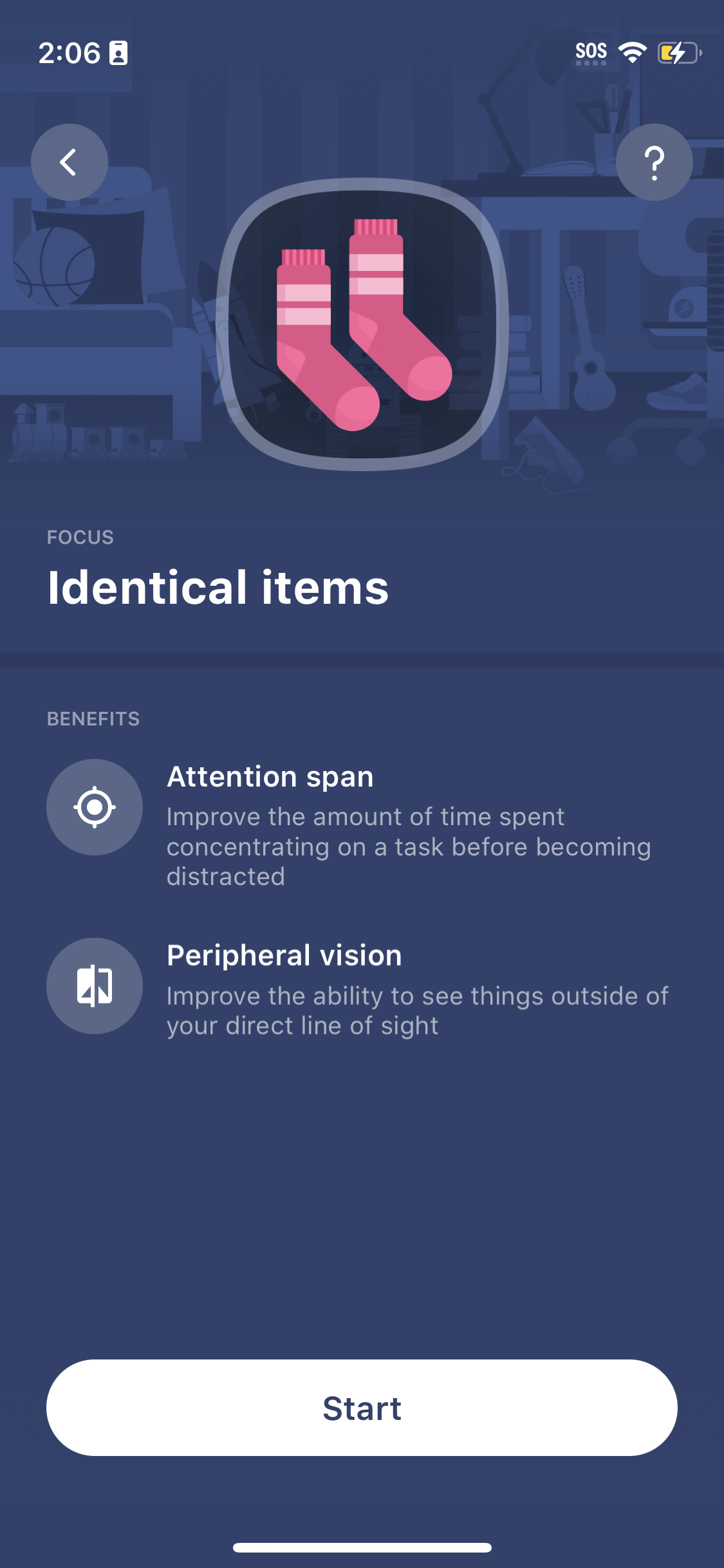The width and height of the screenshot is (724, 1568).
Task: Tap the screen recording status icon
Action: [x=118, y=53]
